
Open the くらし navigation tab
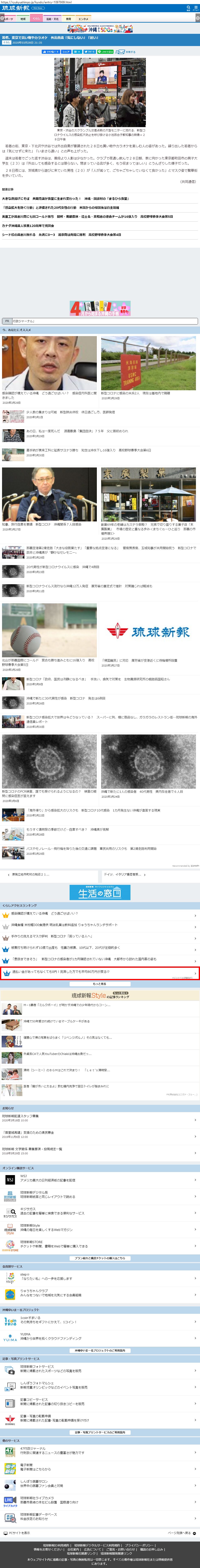coord(36,19)
